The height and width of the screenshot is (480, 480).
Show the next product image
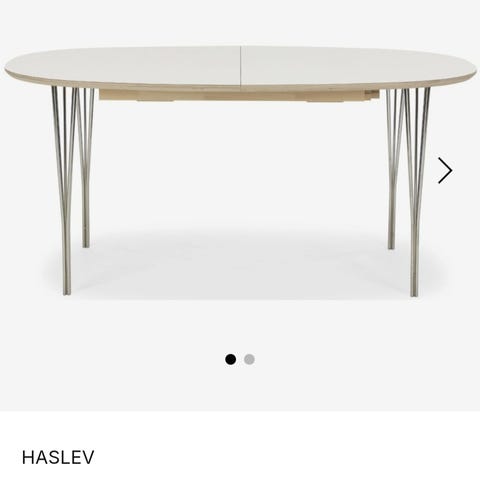coord(445,170)
